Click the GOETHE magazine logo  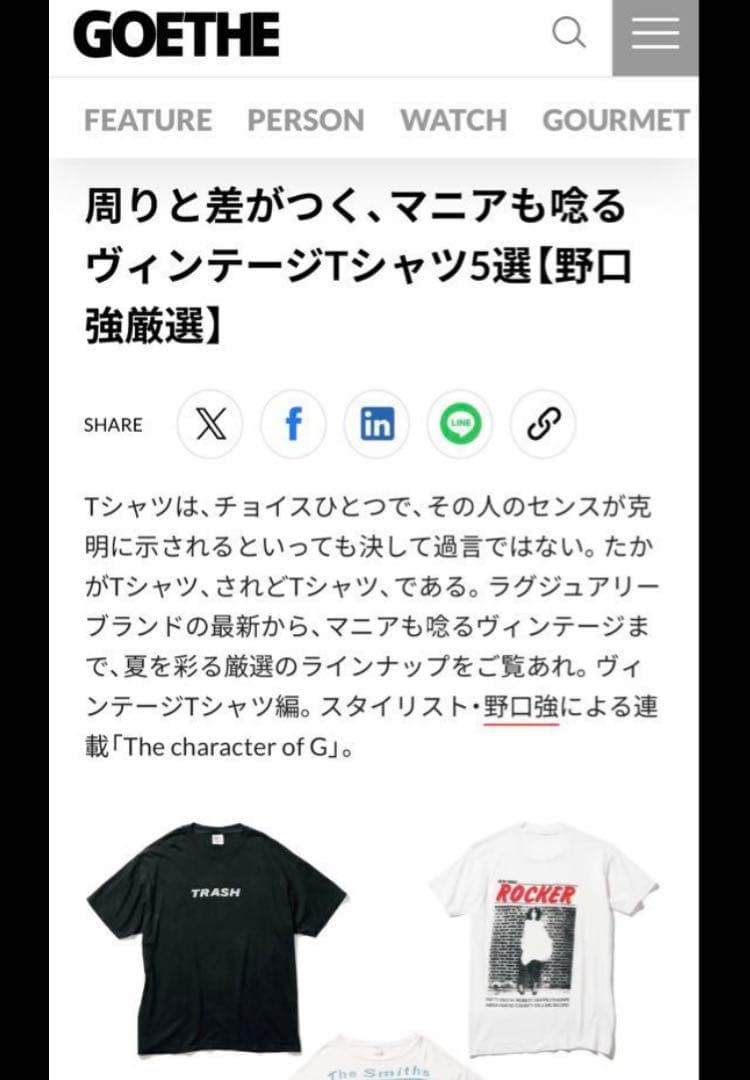point(178,33)
